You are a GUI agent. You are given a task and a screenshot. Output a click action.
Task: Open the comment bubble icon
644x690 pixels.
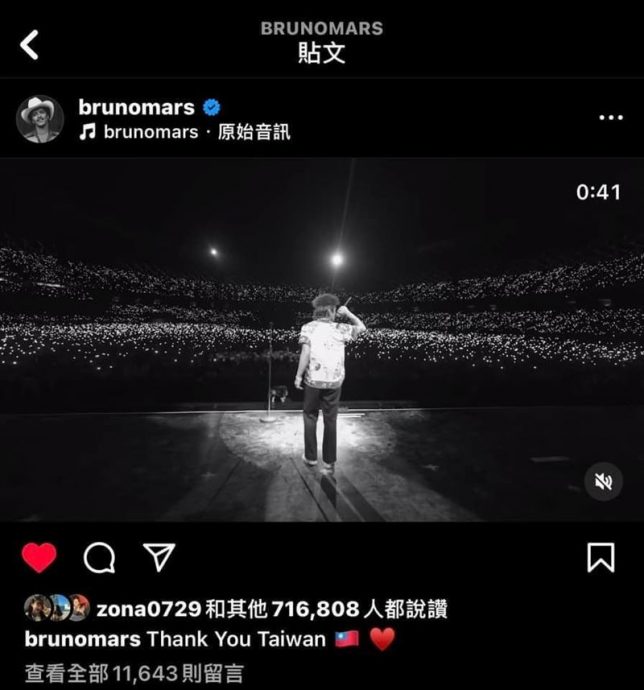(99, 558)
